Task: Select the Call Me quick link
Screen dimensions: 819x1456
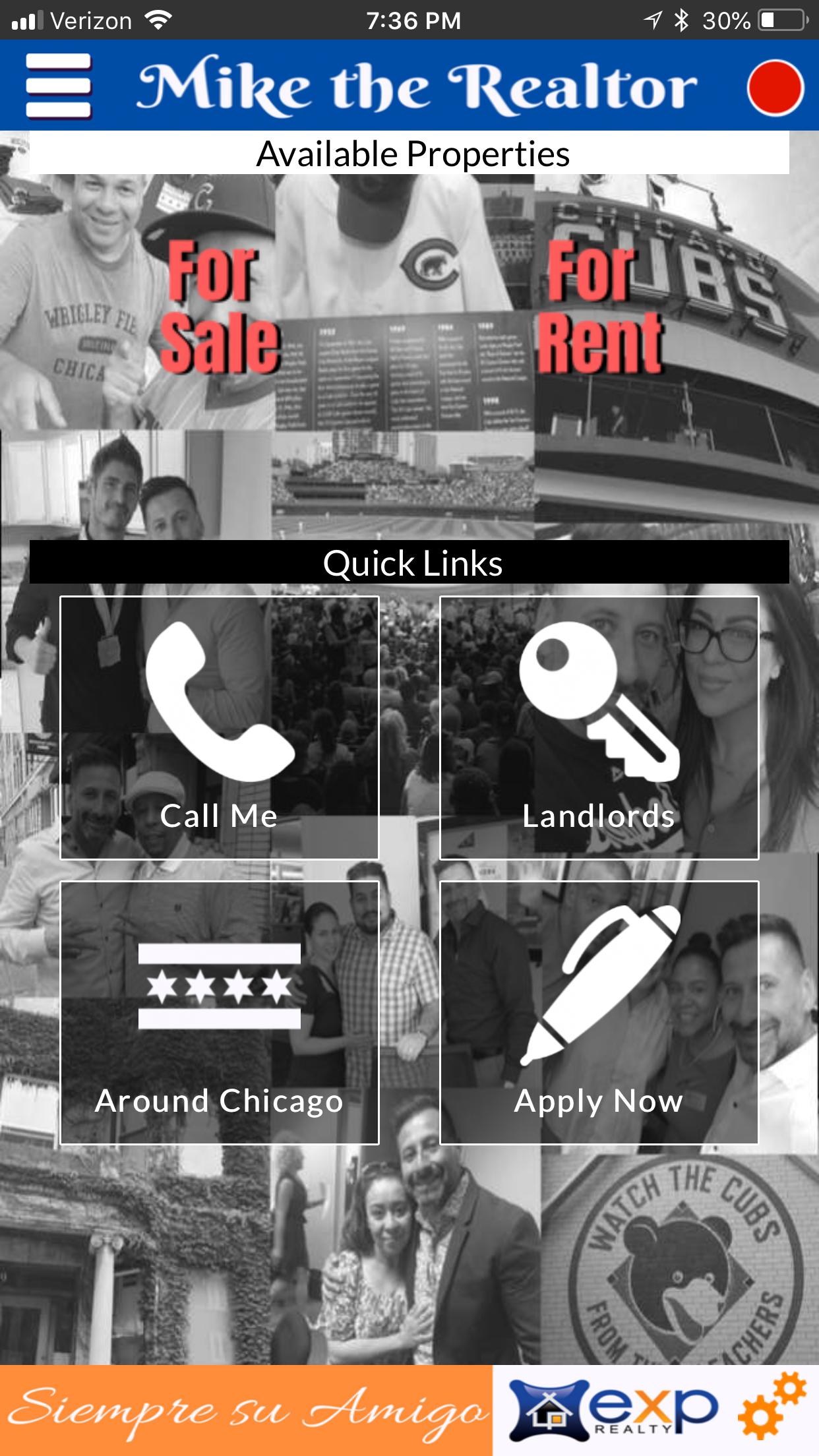Action: [220, 728]
